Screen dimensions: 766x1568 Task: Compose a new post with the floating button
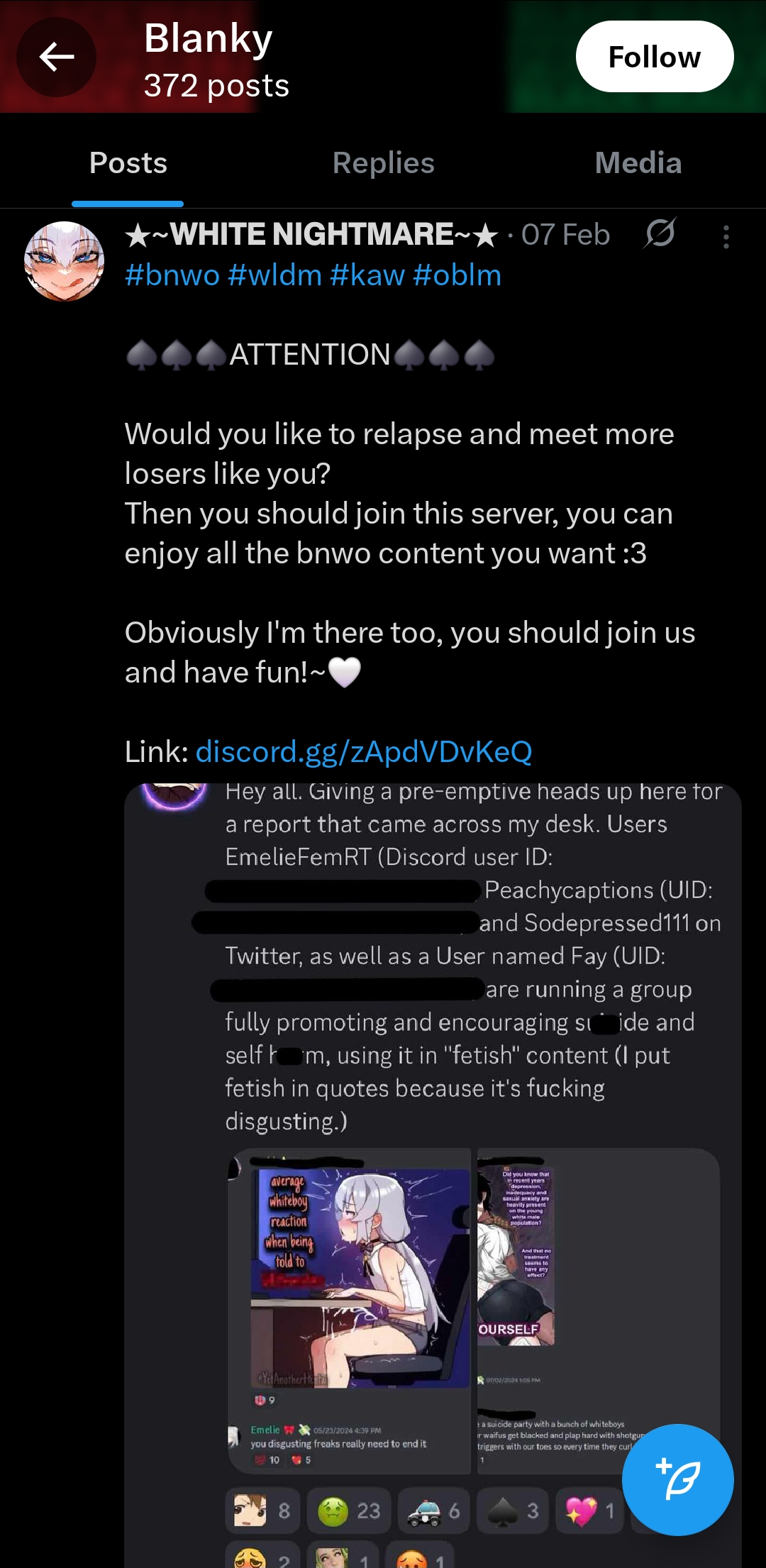tap(677, 1479)
